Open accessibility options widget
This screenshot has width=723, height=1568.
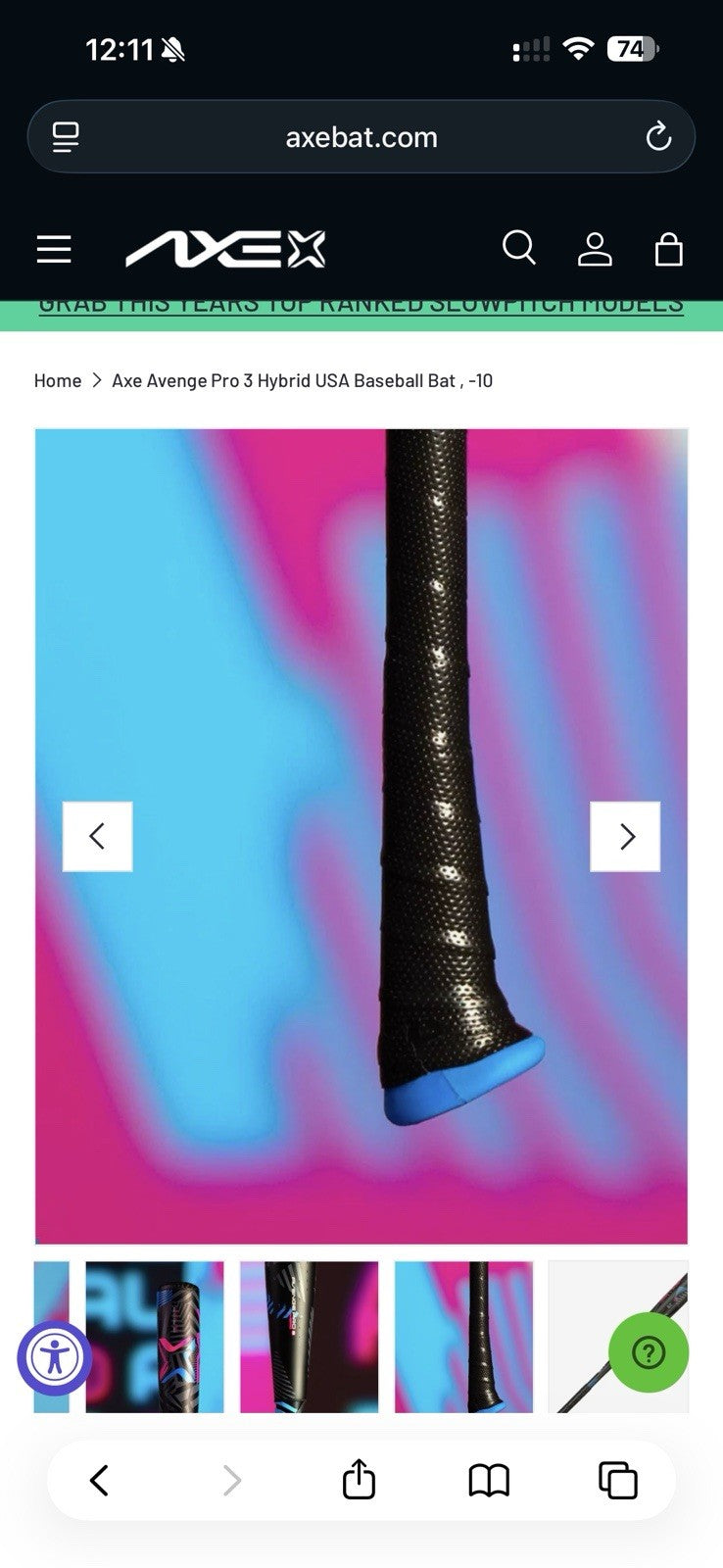coord(55,1358)
